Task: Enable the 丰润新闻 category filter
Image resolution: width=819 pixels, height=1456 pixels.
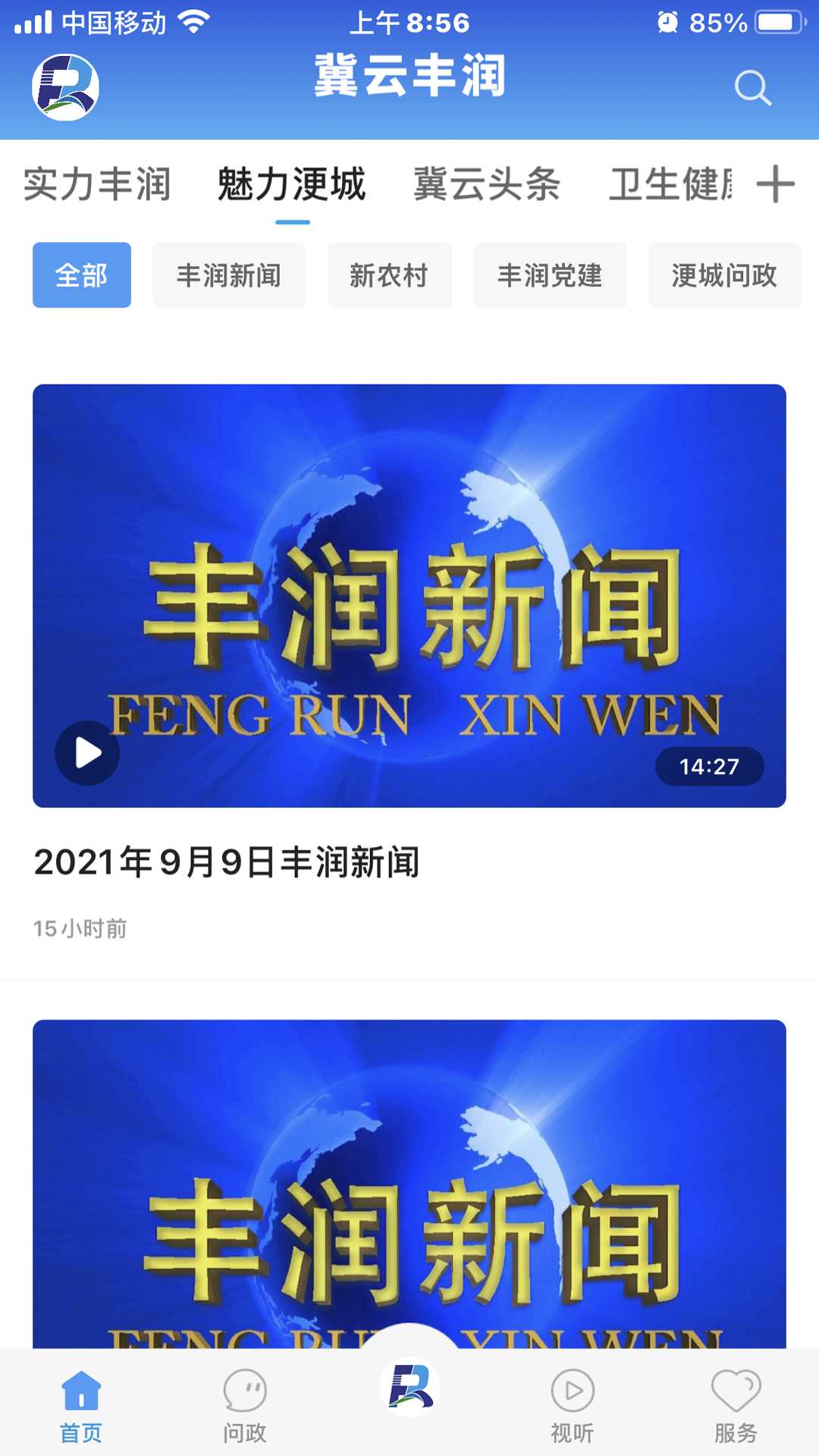Action: 229,276
